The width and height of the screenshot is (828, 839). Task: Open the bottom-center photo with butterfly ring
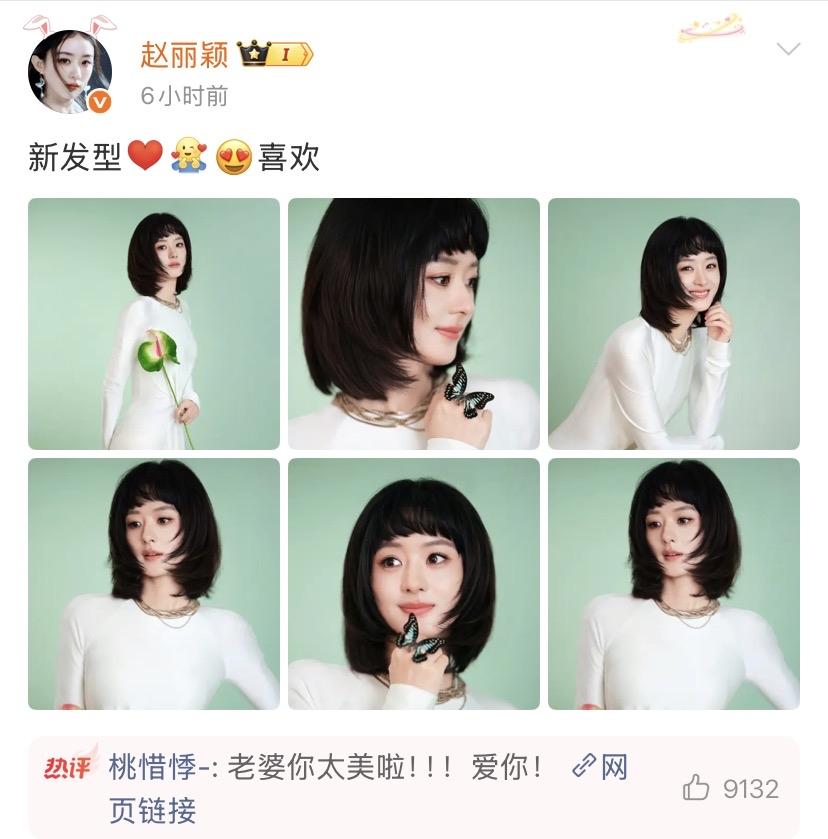pos(414,583)
